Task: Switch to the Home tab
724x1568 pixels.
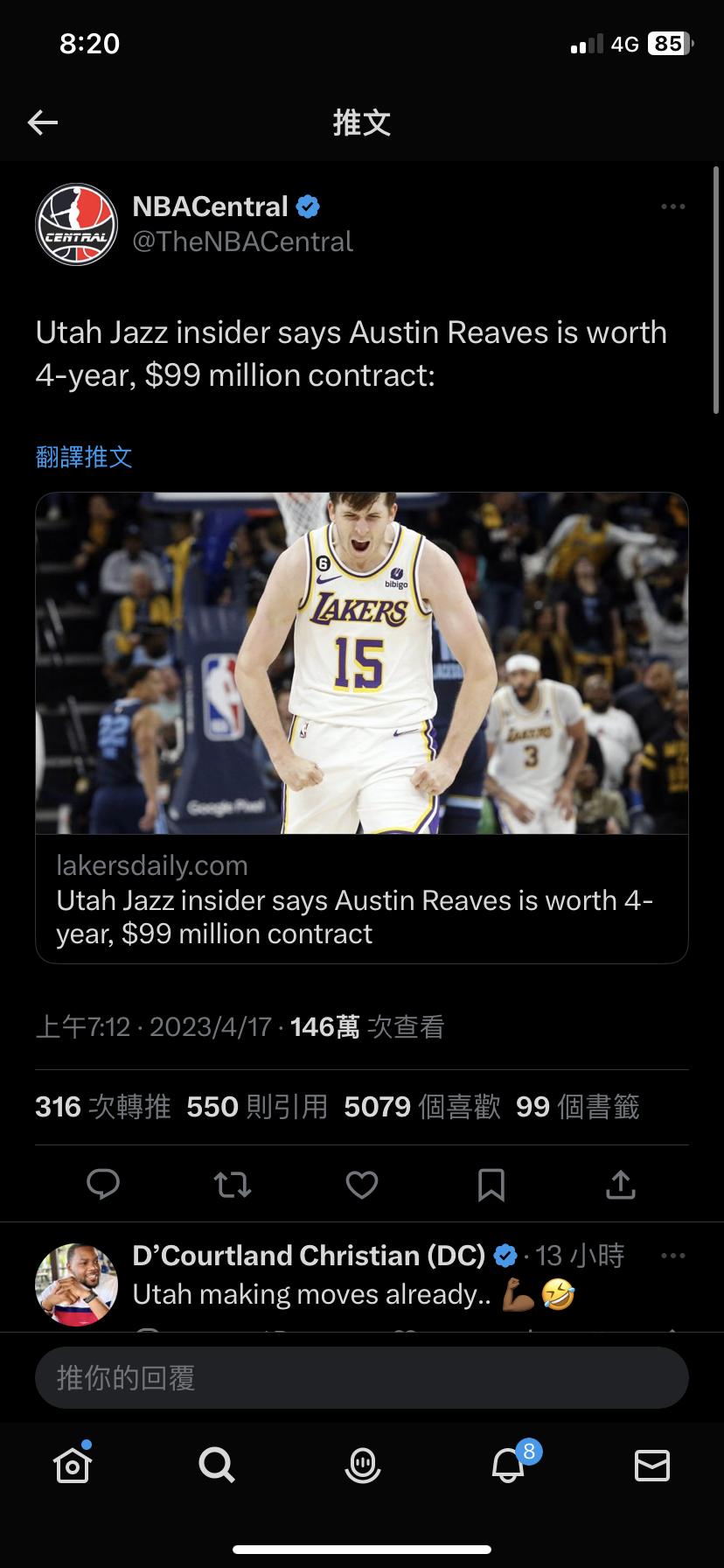Action: 73,1464
